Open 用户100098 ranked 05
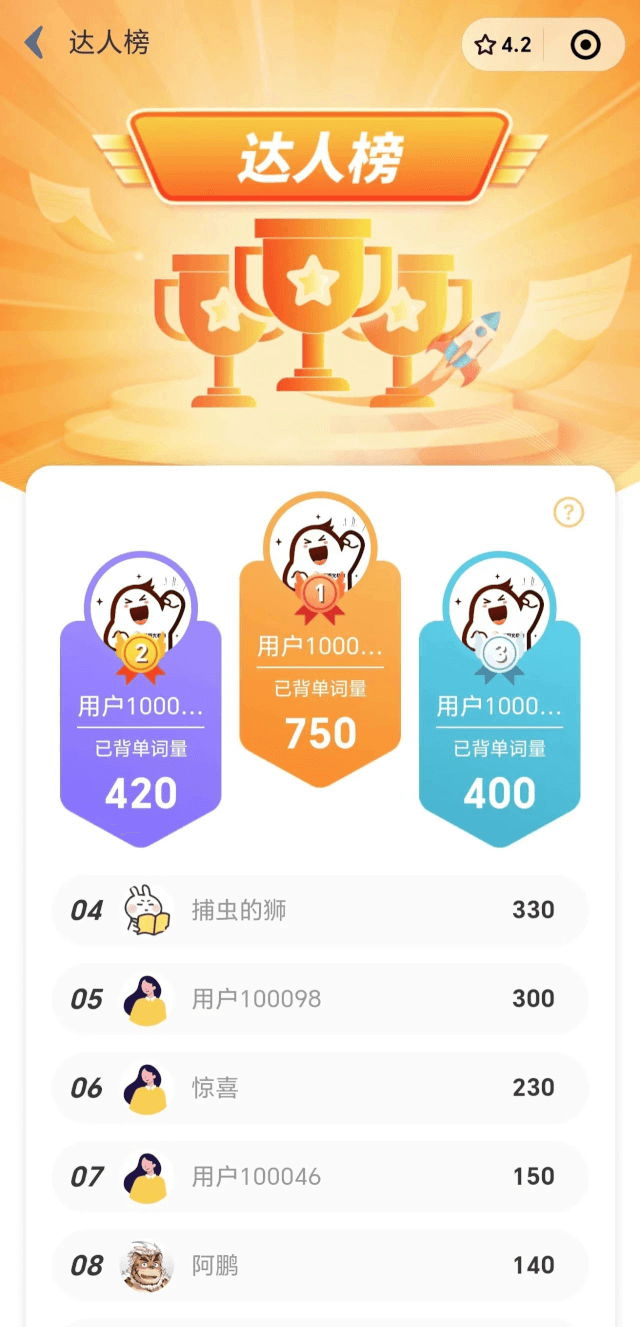 click(x=320, y=999)
